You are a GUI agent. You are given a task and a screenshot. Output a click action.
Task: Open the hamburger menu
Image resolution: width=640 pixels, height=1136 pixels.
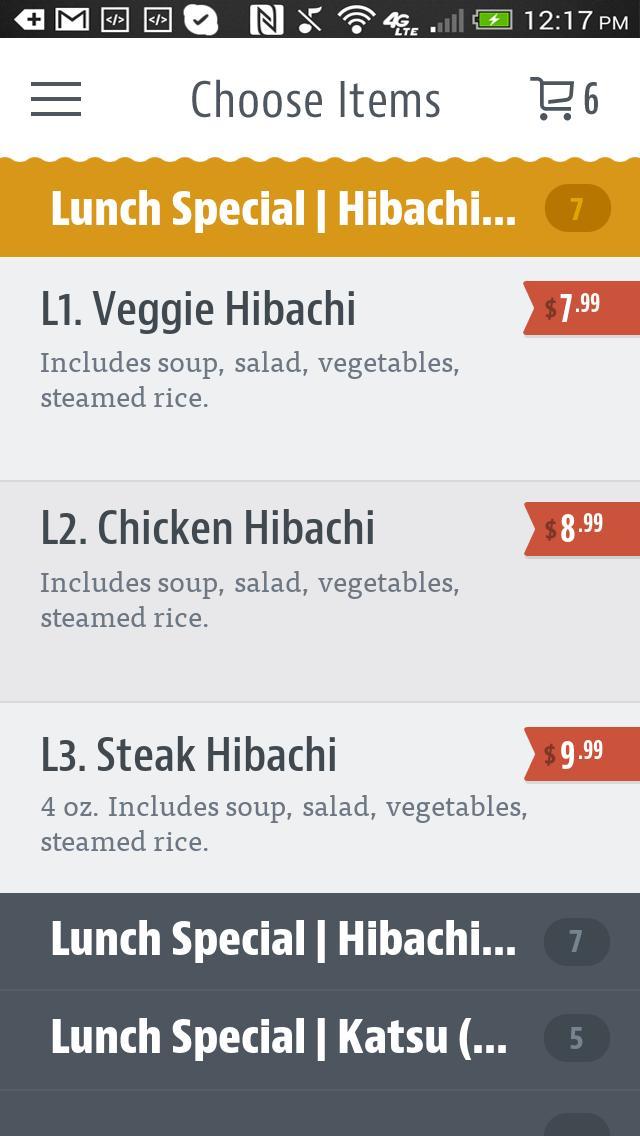coord(56,99)
